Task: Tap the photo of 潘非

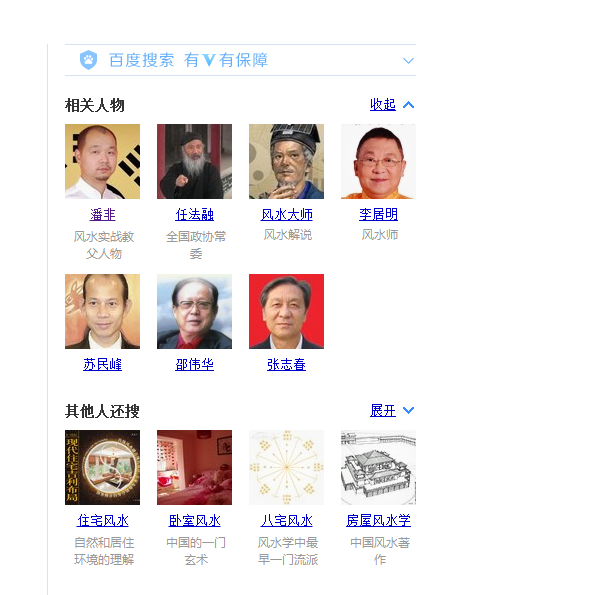Action: pos(102,161)
